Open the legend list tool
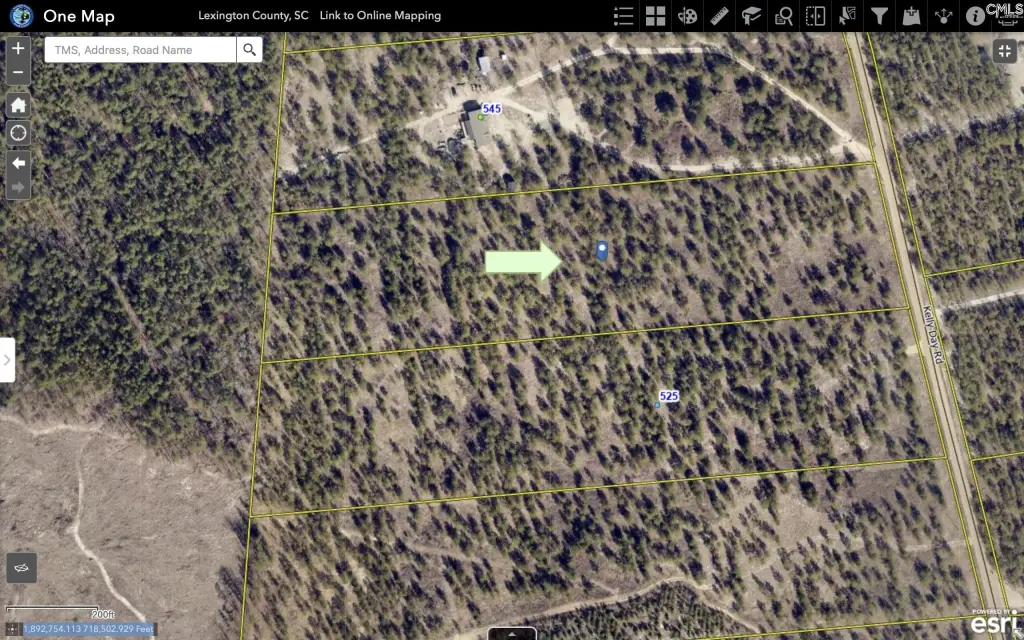 624,16
